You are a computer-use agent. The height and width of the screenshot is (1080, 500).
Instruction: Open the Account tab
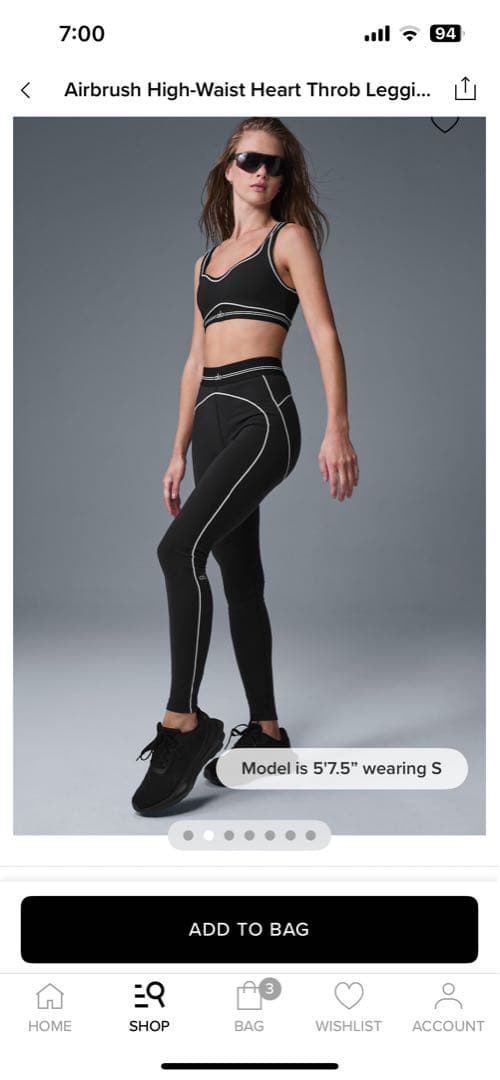(x=448, y=1007)
